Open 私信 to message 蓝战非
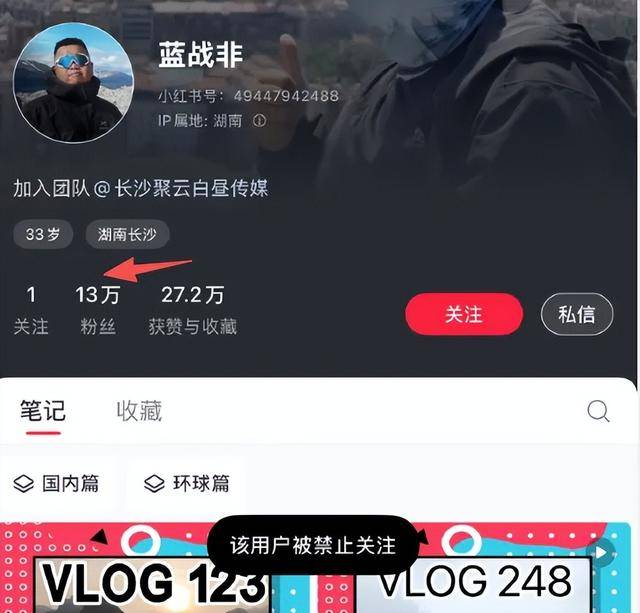The height and width of the screenshot is (613, 640). tap(576, 314)
